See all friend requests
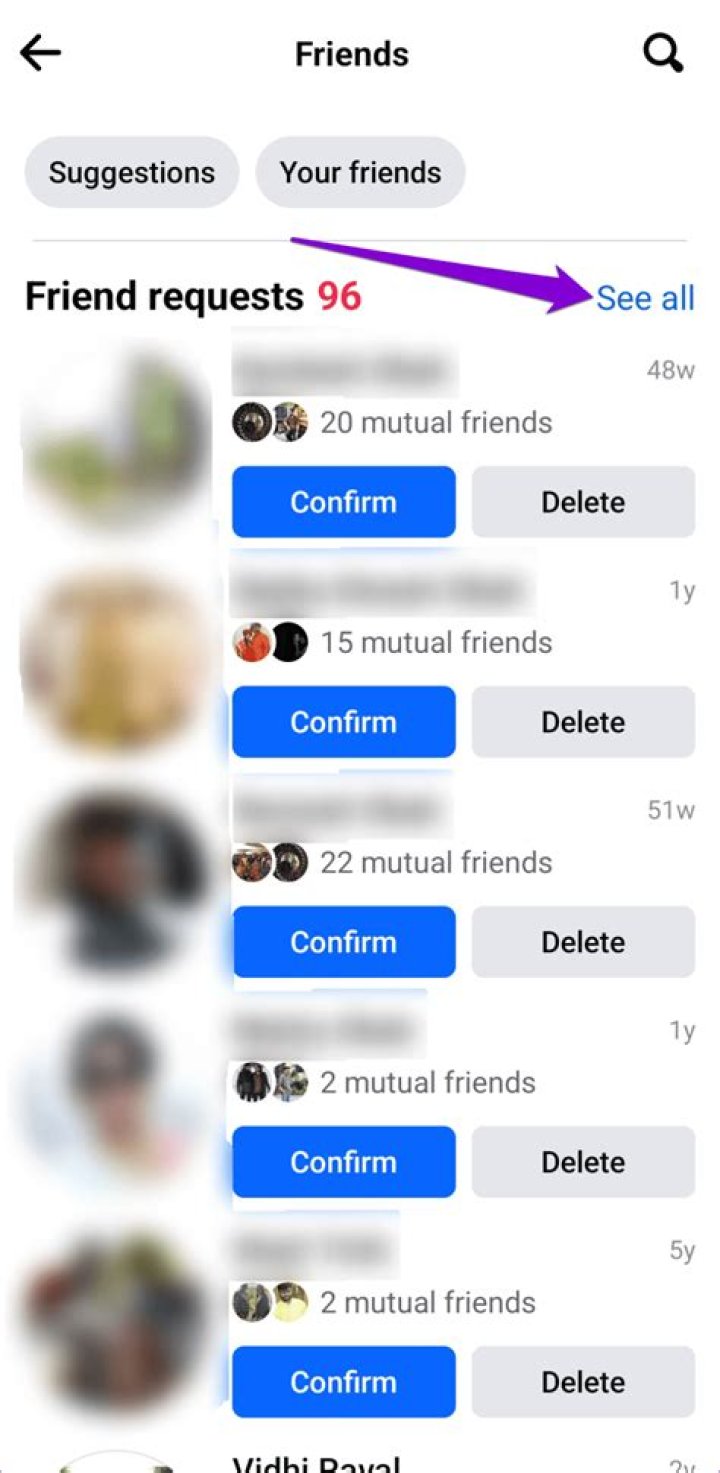The width and height of the screenshot is (720, 1473). click(645, 298)
